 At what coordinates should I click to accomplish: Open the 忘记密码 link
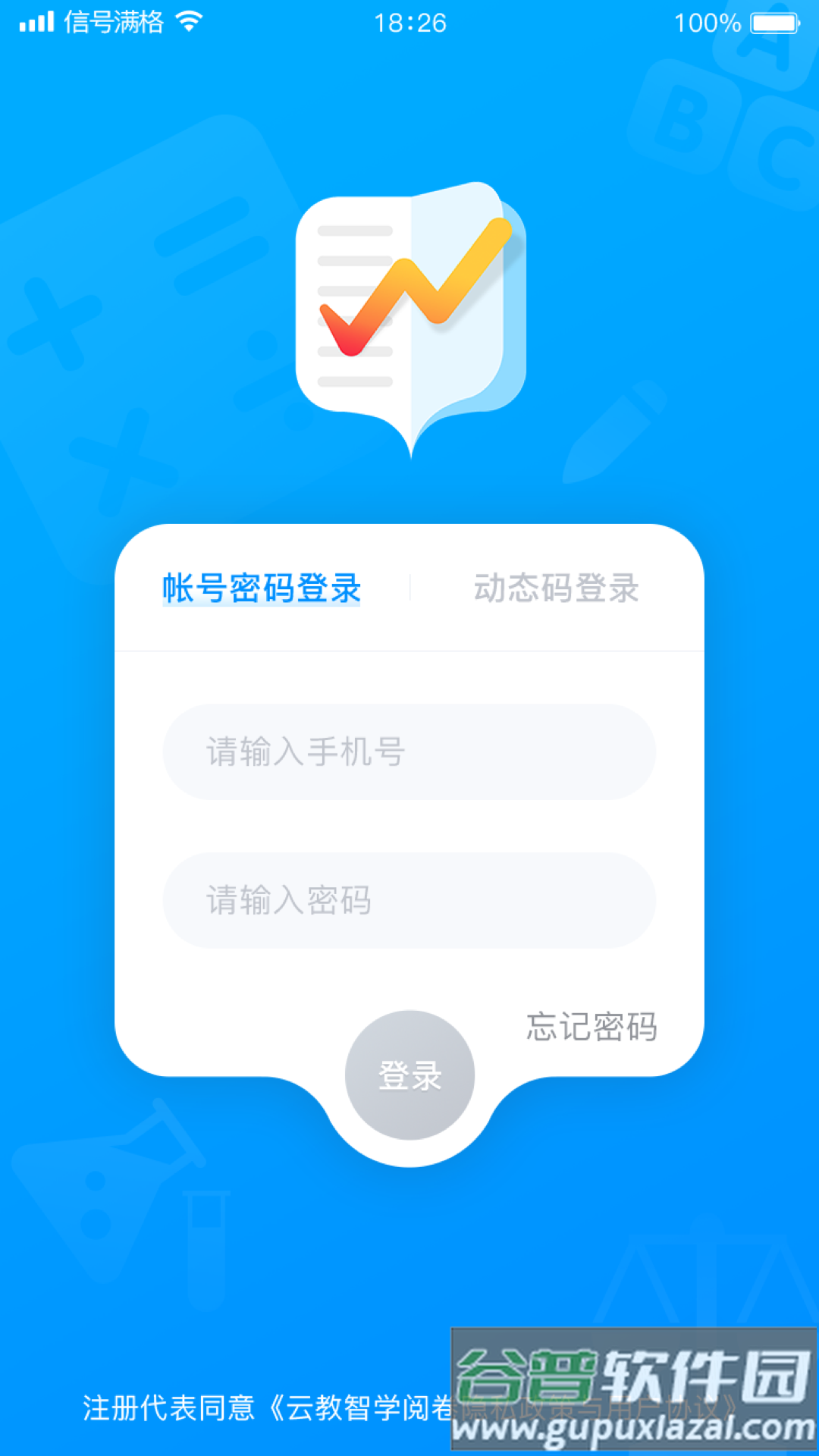click(591, 1027)
